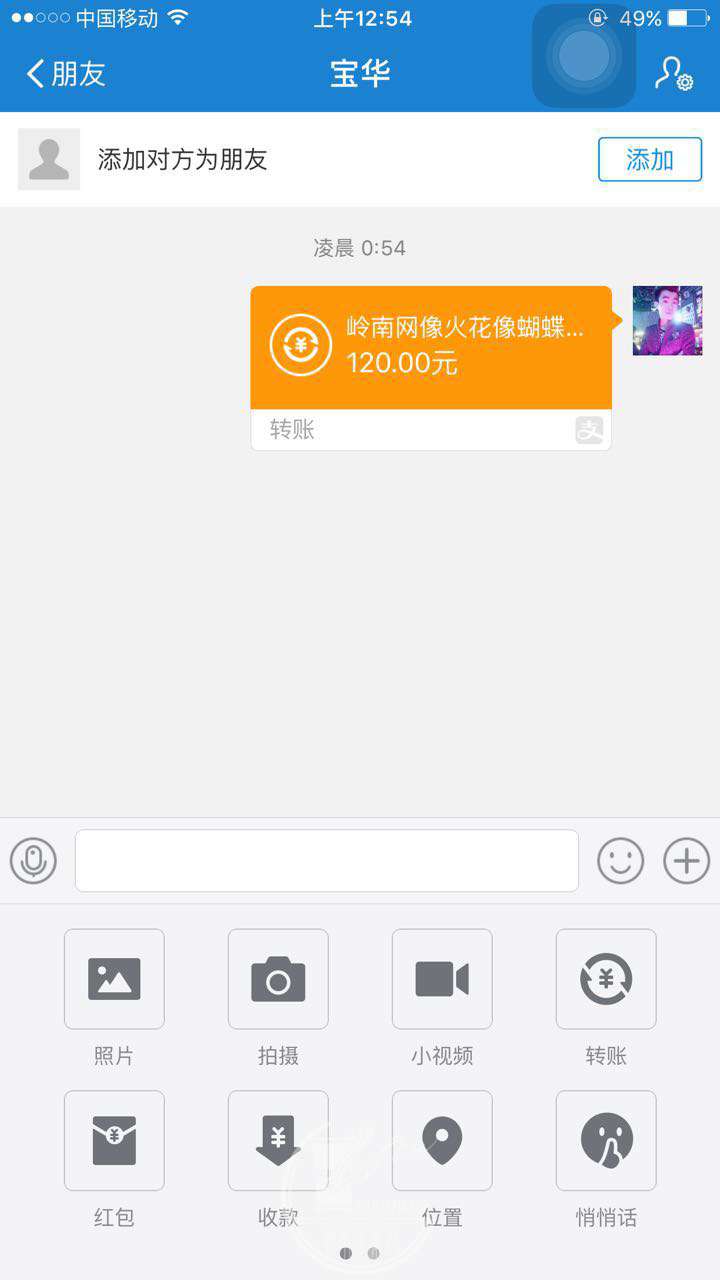Send a 红包 red envelope
The width and height of the screenshot is (720, 1280).
pos(114,1140)
